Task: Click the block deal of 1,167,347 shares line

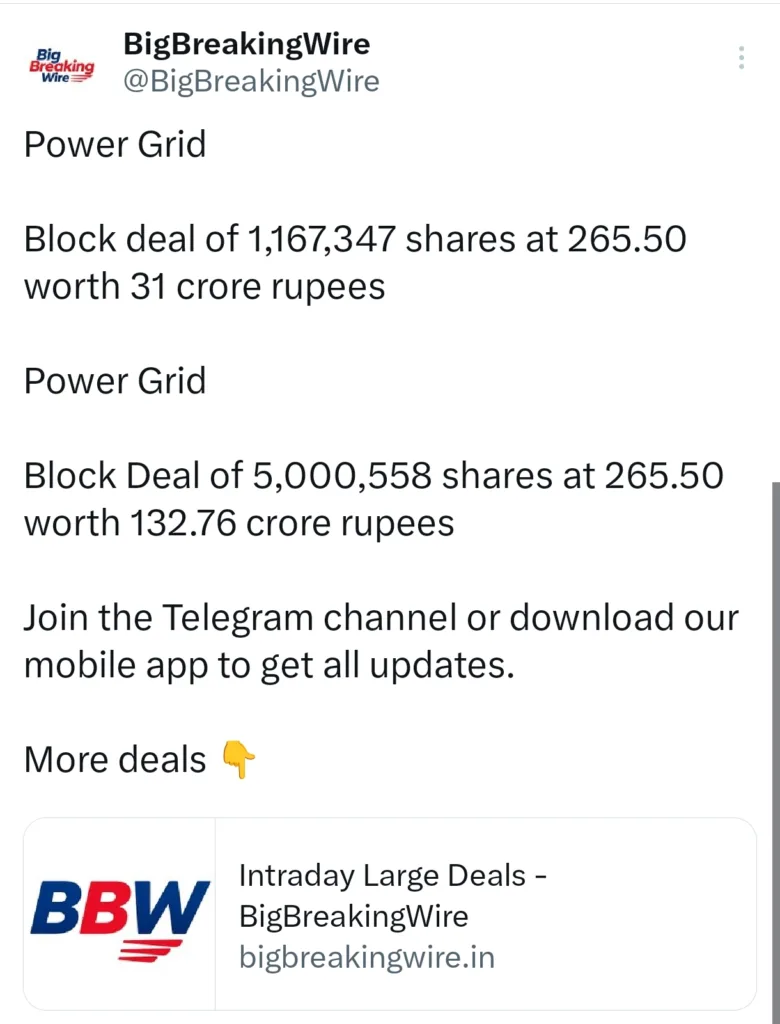Action: click(x=355, y=240)
